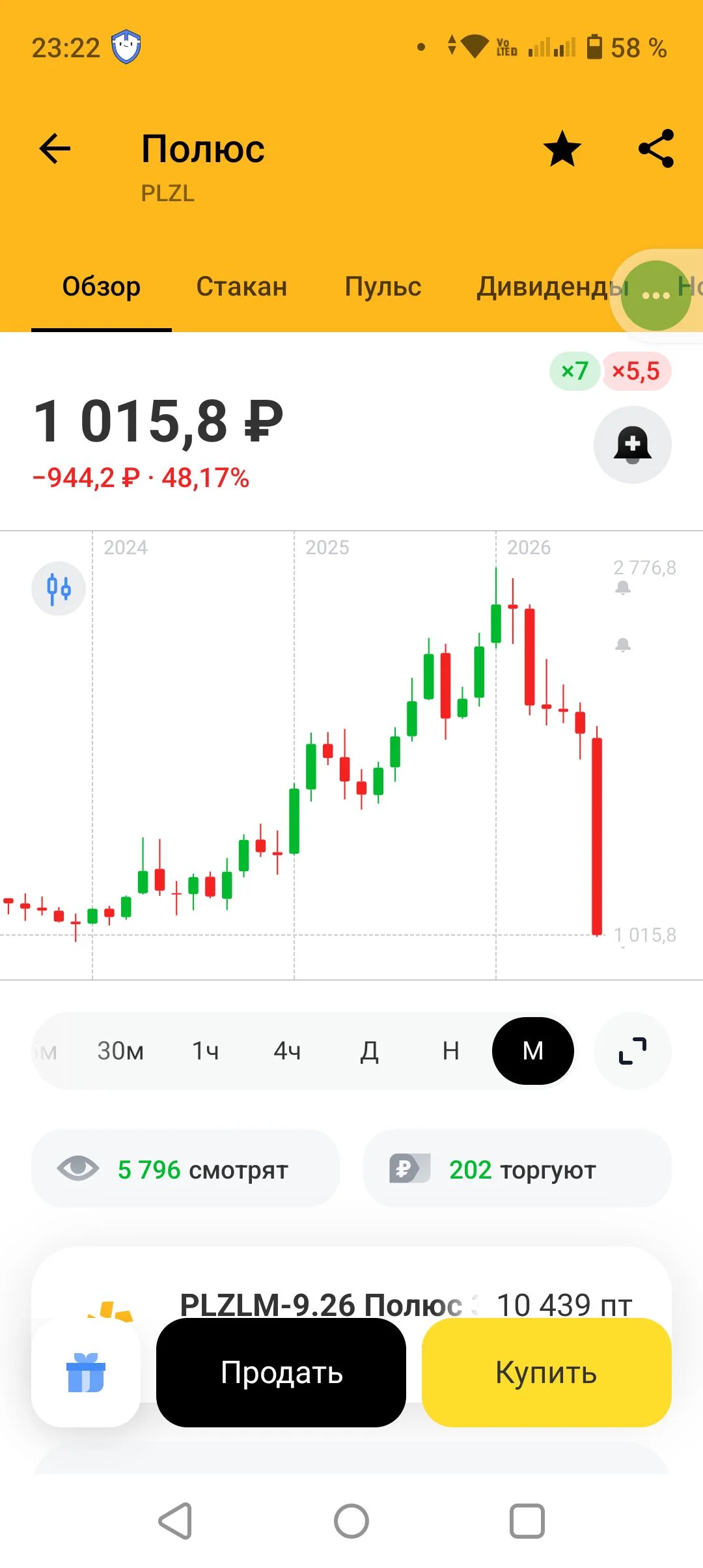The height and width of the screenshot is (1568, 703).
Task: Tap the Продать button
Action: (281, 1373)
